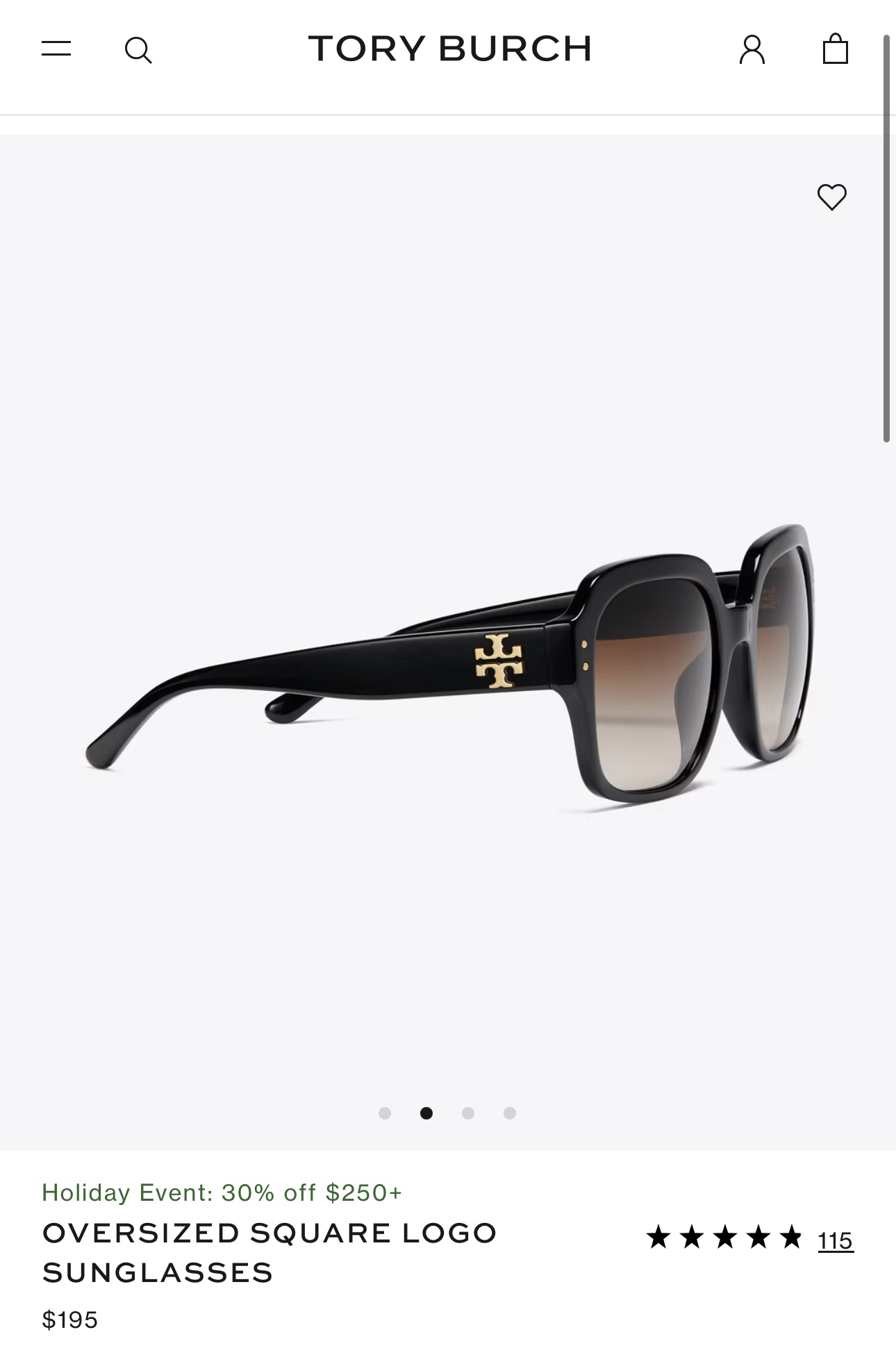View the shopping bag icon

click(x=836, y=49)
